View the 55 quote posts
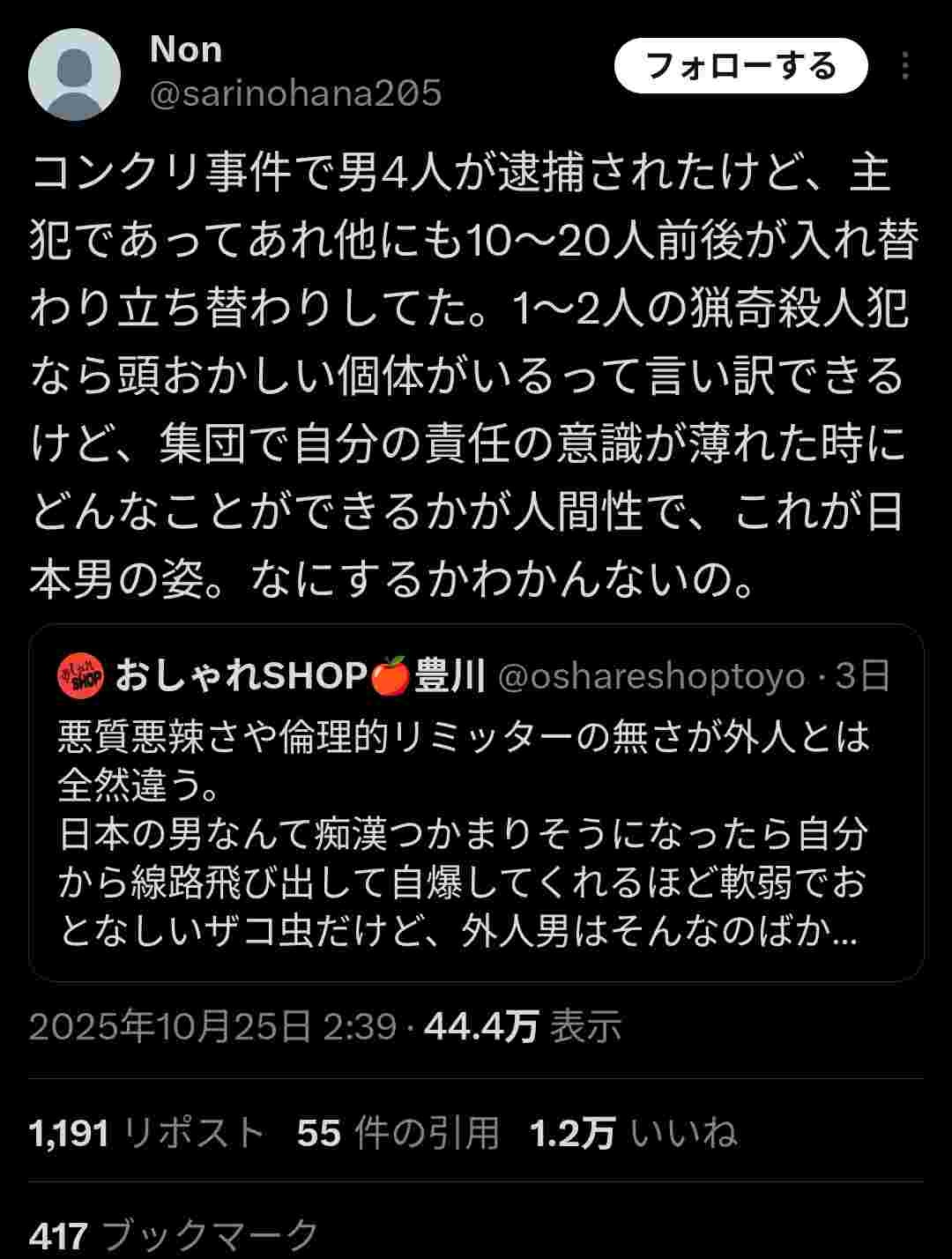Screen dimensions: 952x1259 point(398,1132)
